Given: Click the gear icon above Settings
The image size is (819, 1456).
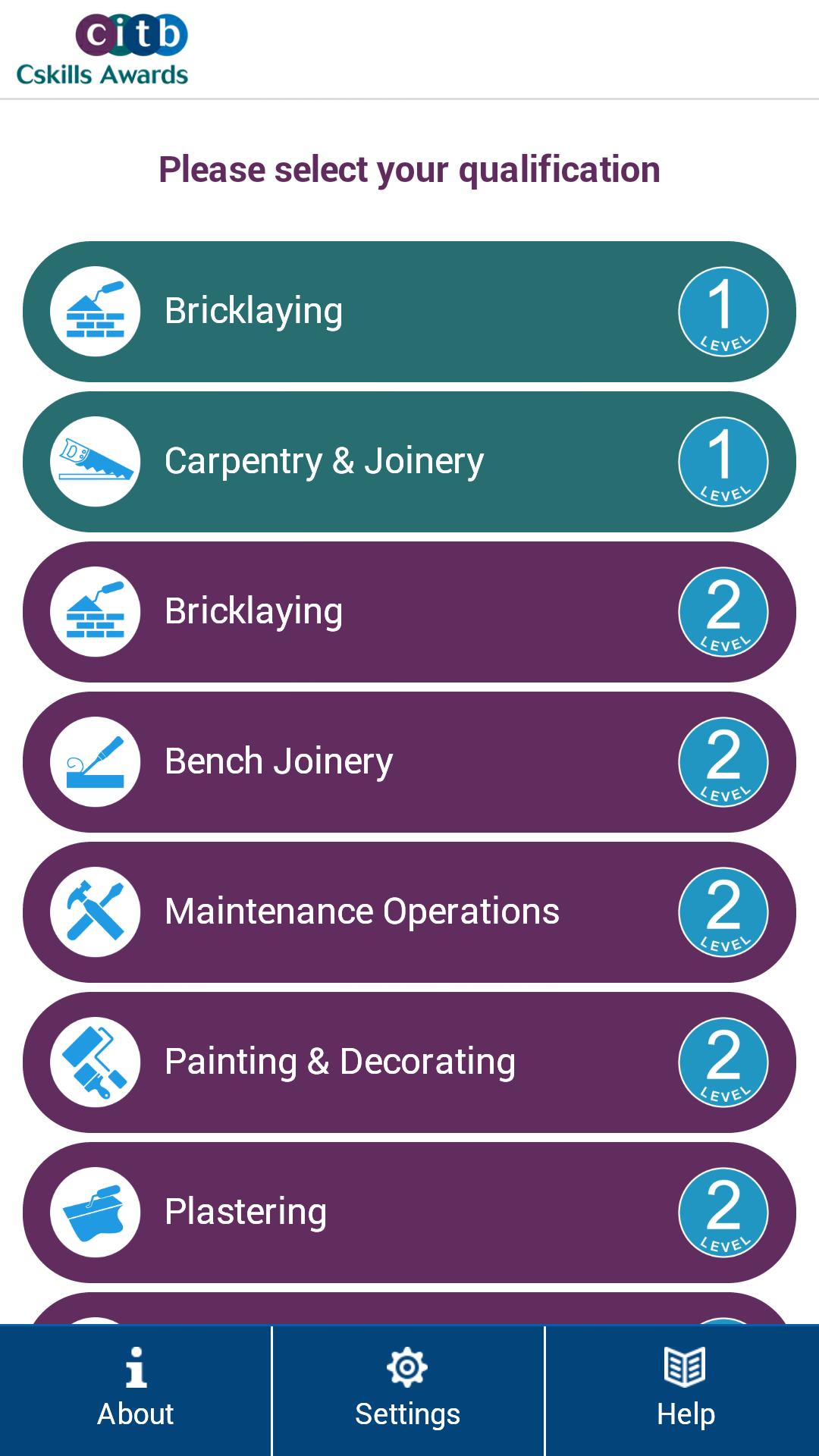Looking at the screenshot, I should pos(408,1365).
